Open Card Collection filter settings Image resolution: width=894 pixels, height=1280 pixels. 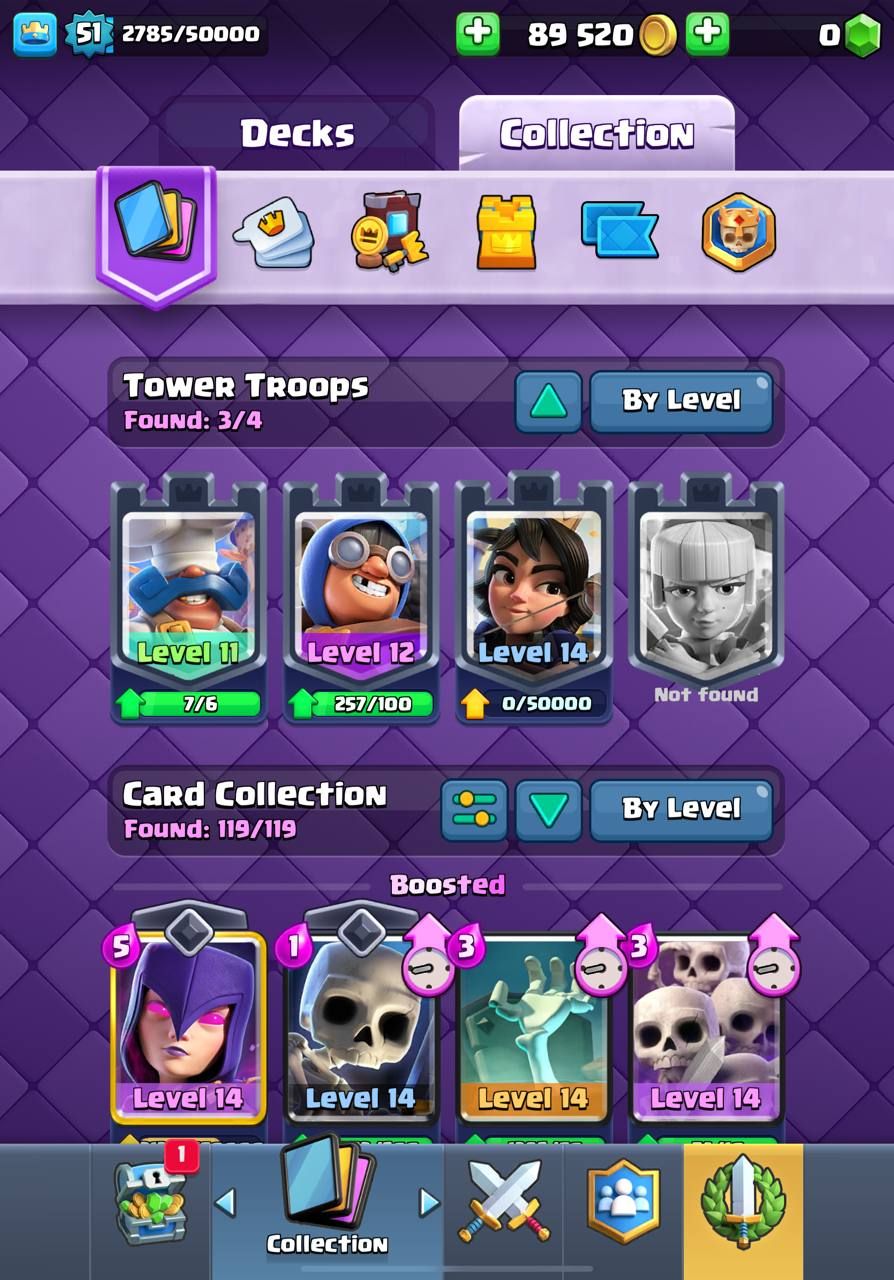coord(474,810)
